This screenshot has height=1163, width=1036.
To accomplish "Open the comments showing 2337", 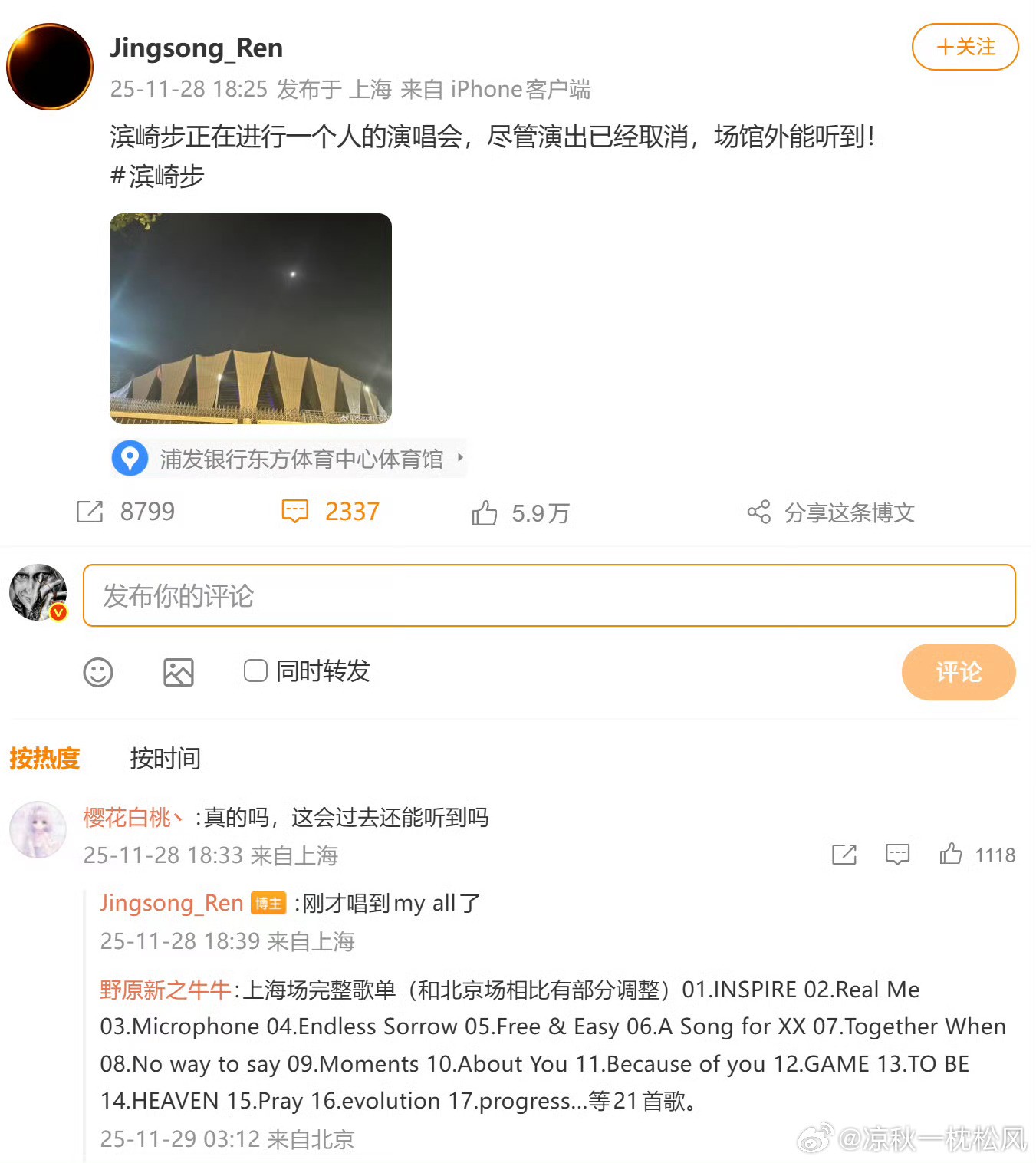I will click(x=295, y=512).
